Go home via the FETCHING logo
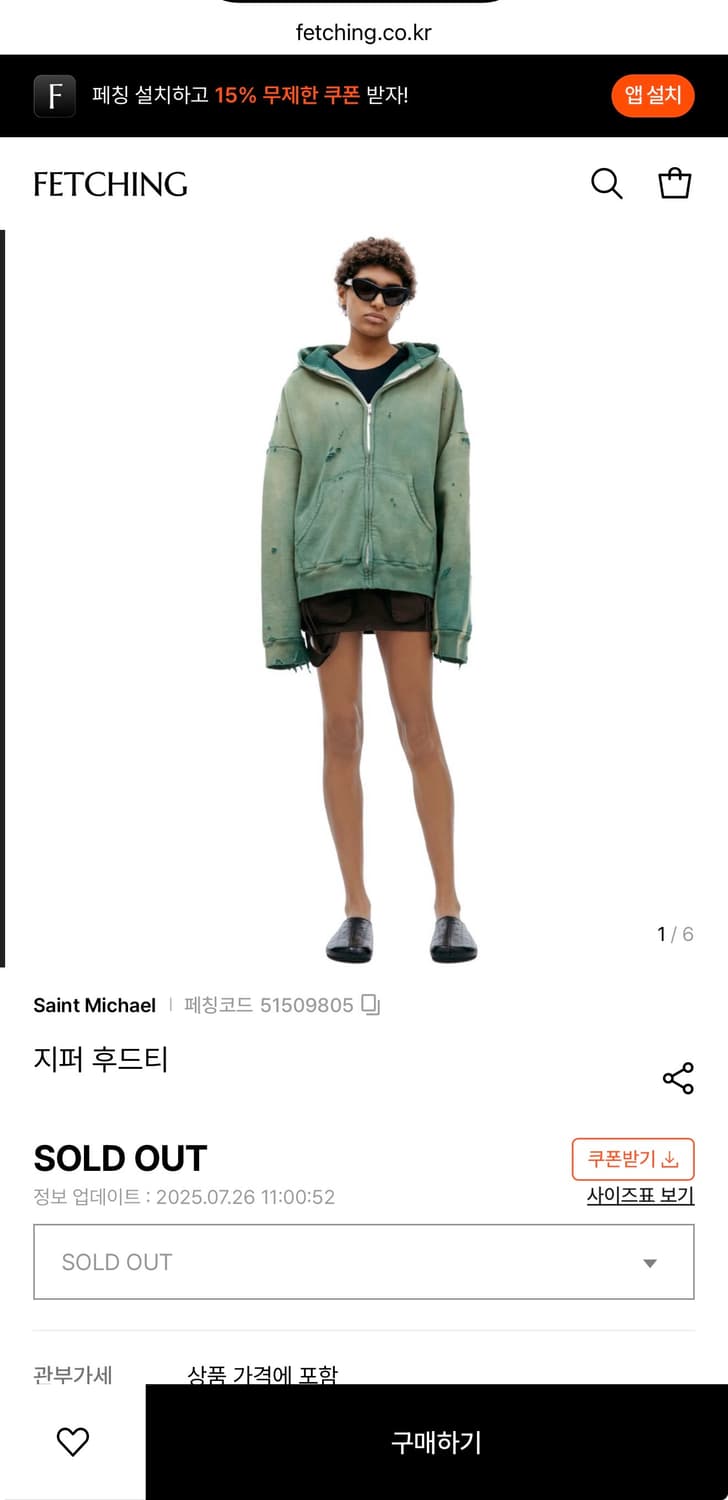 [112, 185]
